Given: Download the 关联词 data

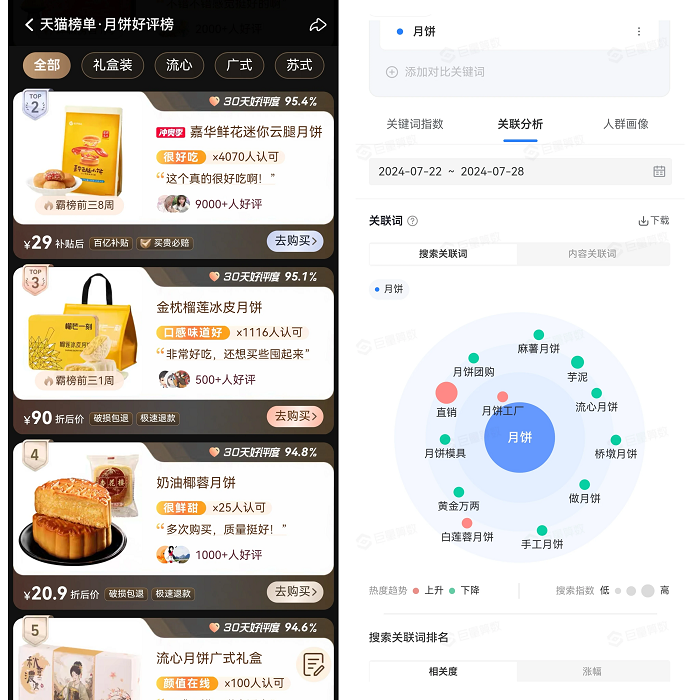Looking at the screenshot, I should click(x=653, y=221).
